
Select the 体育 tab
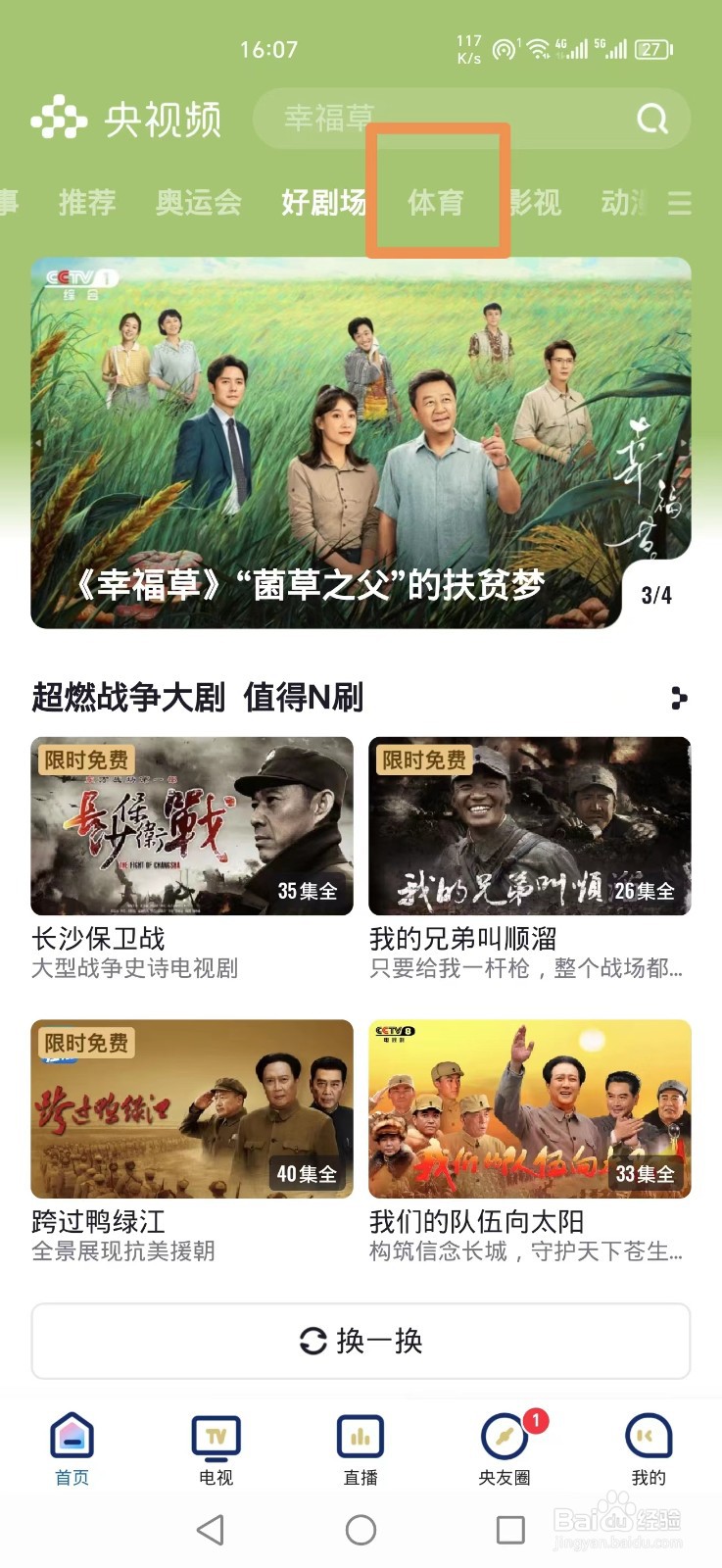(x=436, y=203)
